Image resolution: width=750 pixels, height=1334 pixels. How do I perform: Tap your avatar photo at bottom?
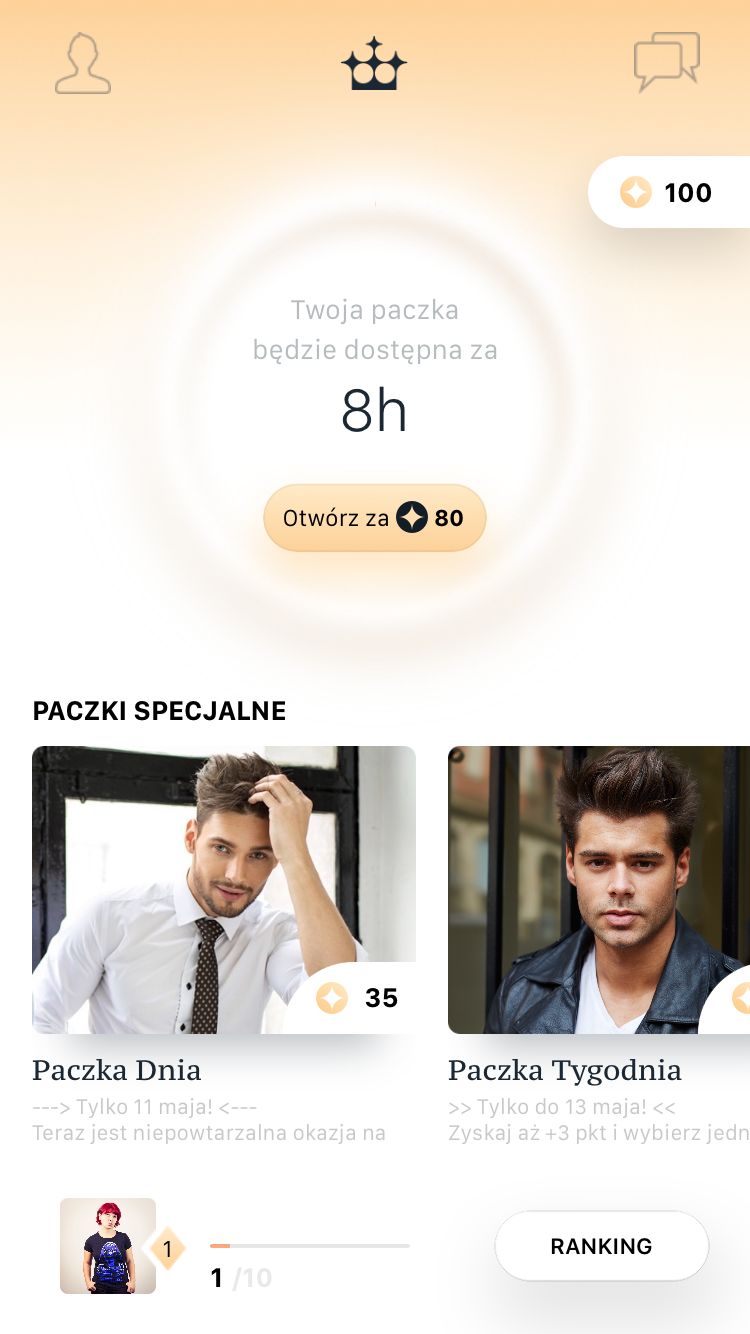point(108,1246)
